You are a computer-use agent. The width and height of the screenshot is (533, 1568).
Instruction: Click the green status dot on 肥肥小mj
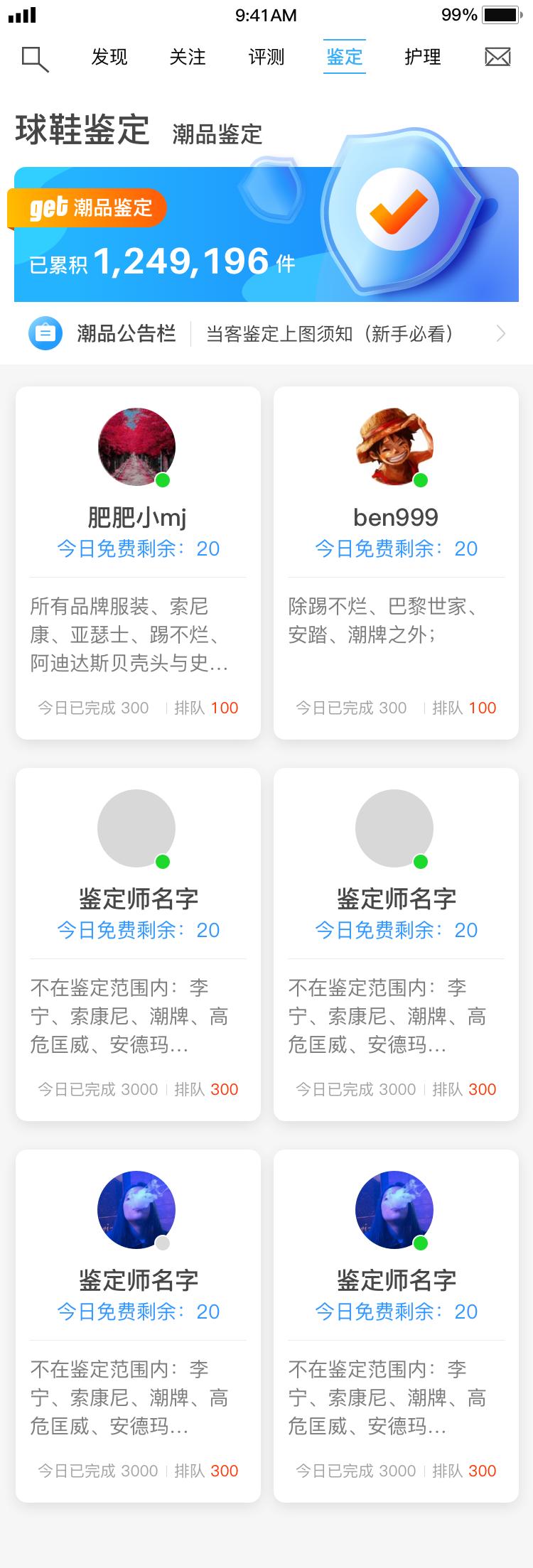pyautogui.click(x=163, y=480)
